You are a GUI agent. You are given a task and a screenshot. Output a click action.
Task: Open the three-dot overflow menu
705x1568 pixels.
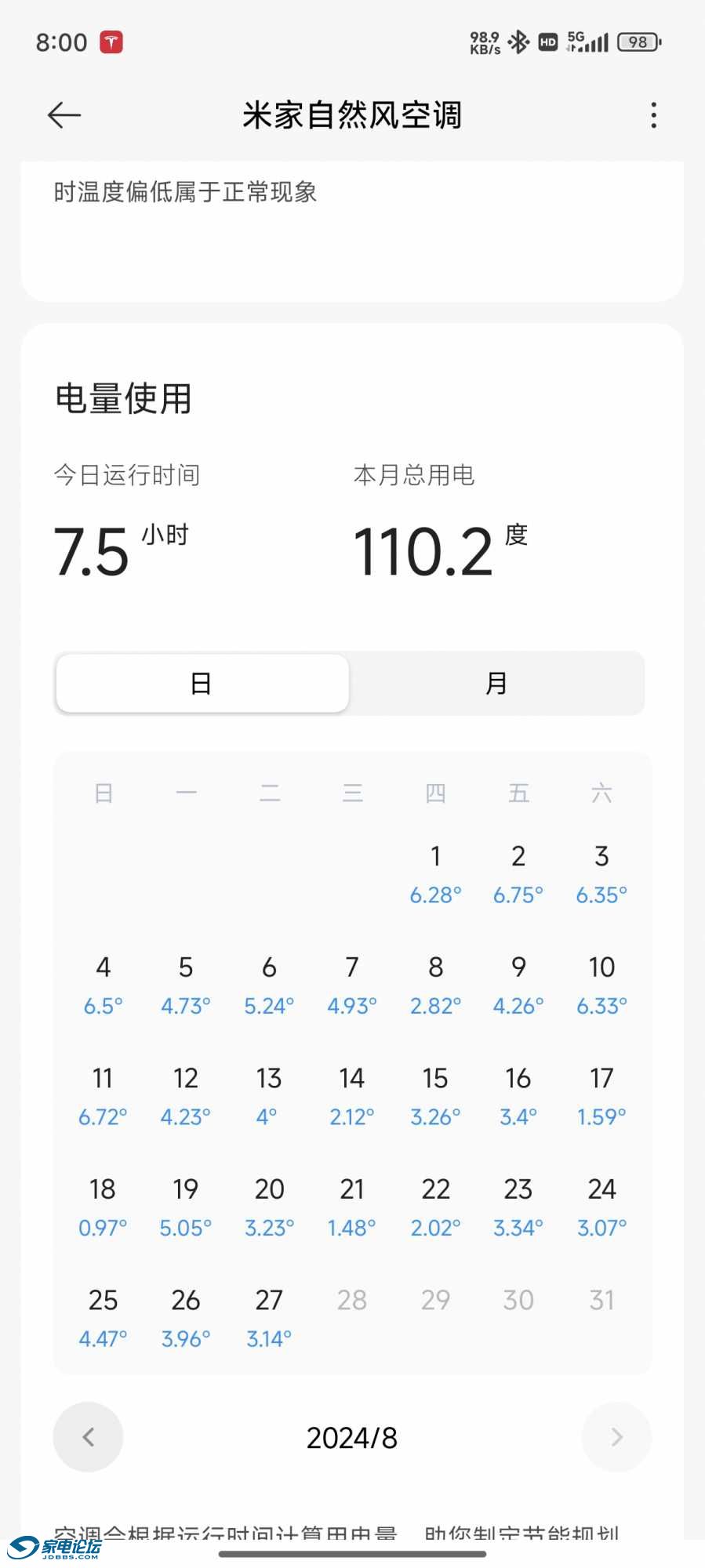(x=653, y=116)
